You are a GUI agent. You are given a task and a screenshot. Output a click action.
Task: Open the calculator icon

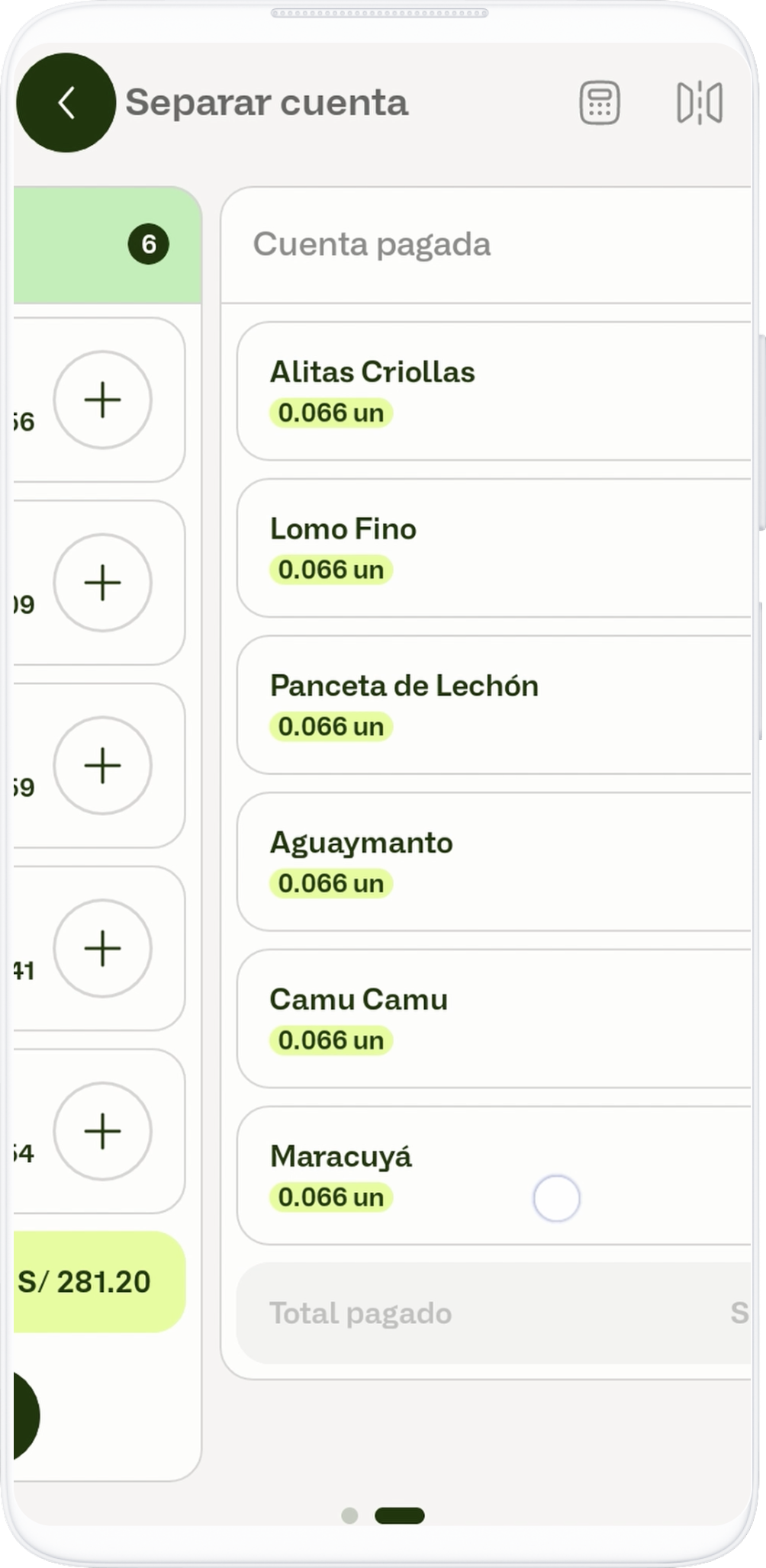(599, 102)
